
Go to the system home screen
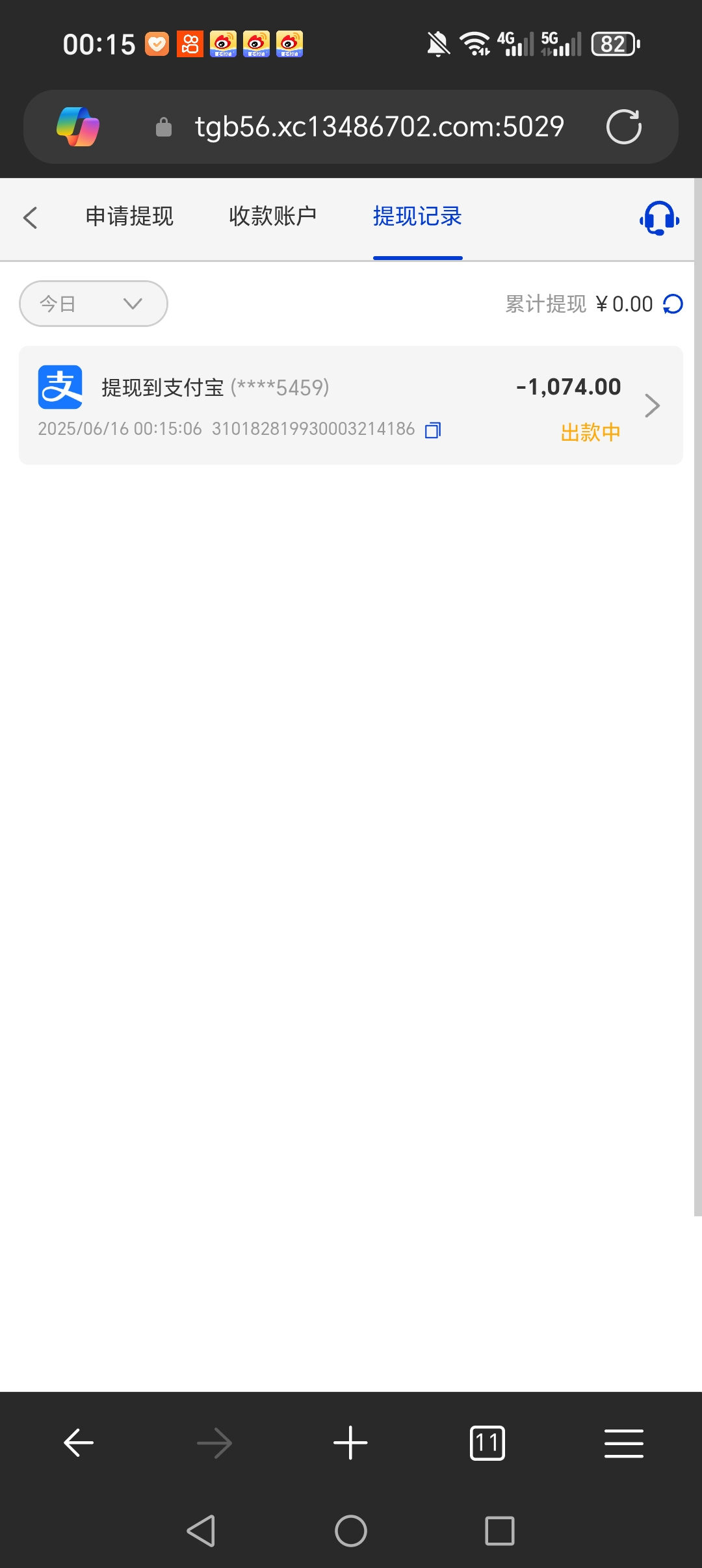[351, 1531]
